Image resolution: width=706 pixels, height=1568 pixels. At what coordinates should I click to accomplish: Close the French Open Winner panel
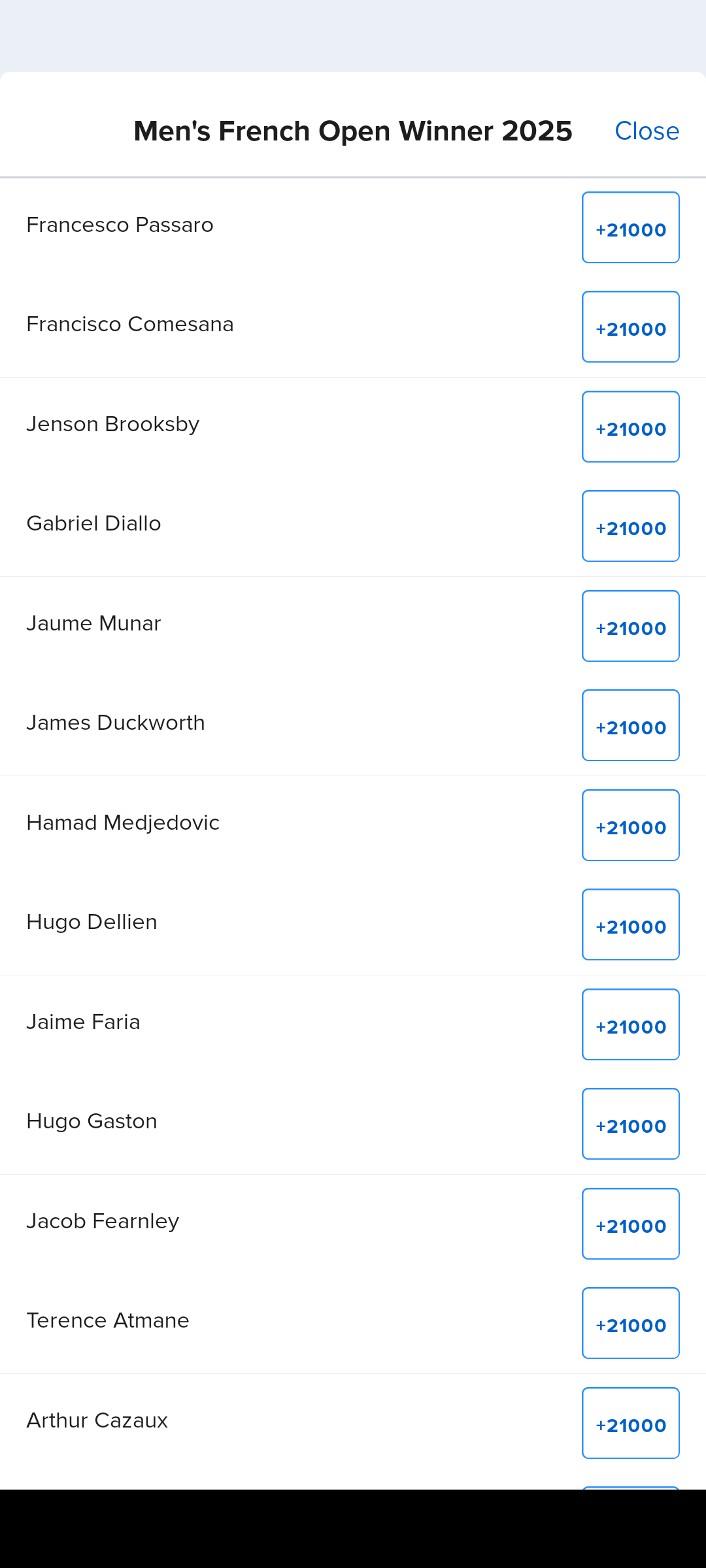pos(647,131)
